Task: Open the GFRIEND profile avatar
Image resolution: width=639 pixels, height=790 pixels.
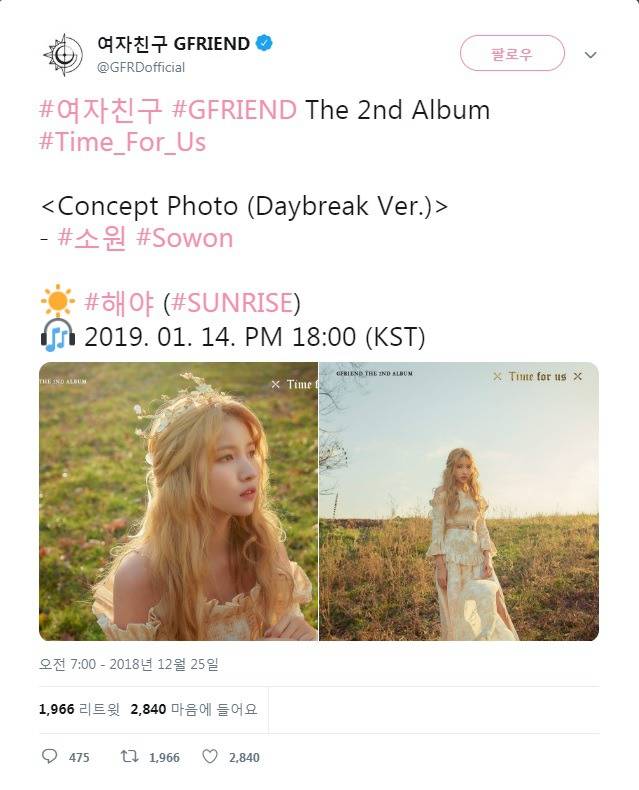Action: click(x=63, y=54)
